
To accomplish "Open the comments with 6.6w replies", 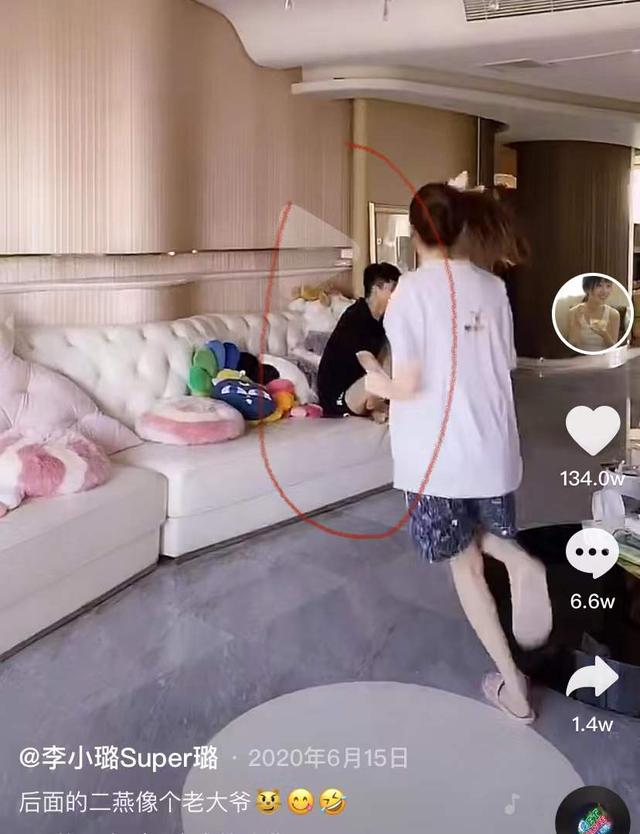I will click(x=592, y=553).
